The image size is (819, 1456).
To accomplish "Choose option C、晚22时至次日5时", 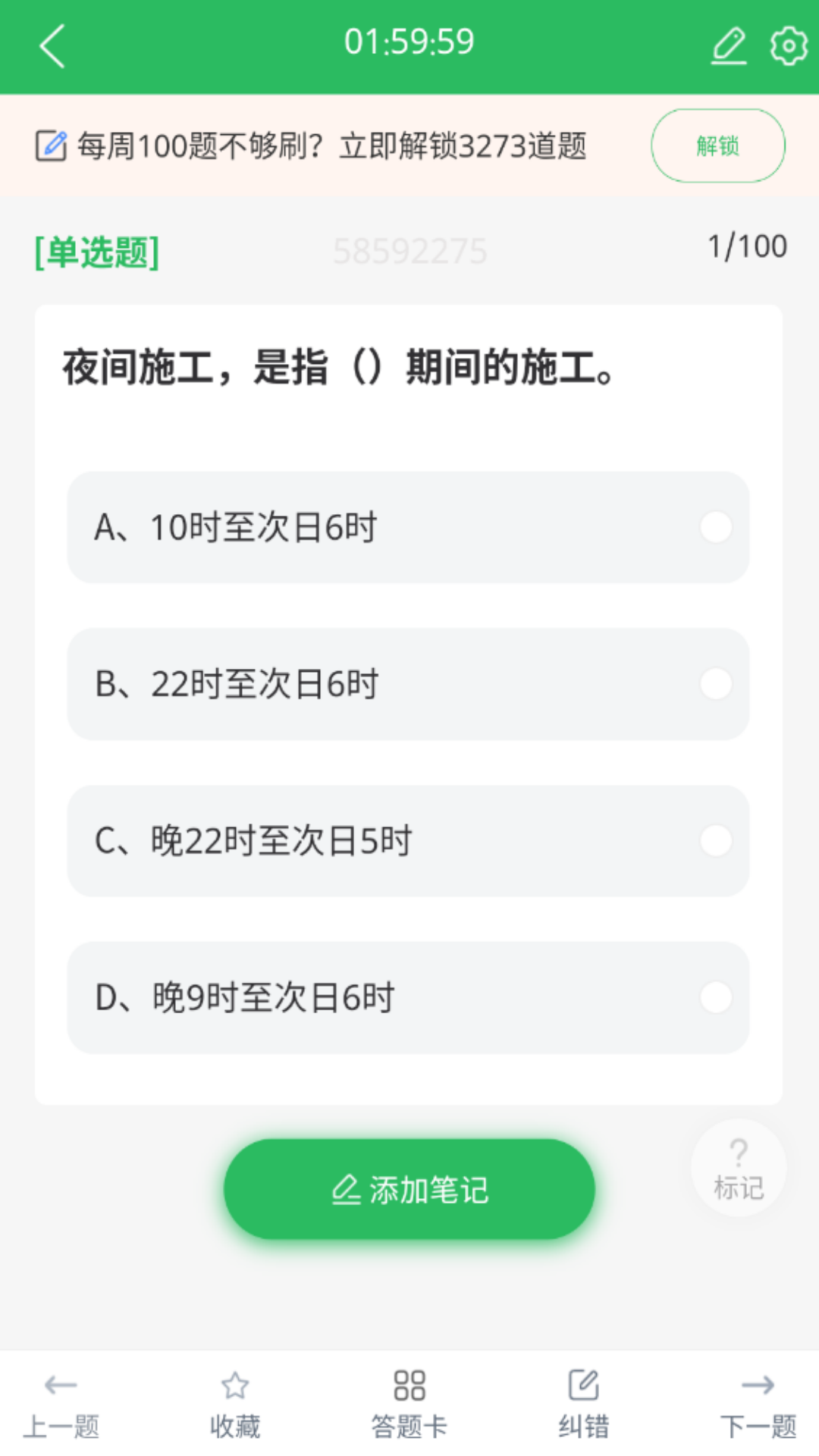I will click(x=409, y=842).
